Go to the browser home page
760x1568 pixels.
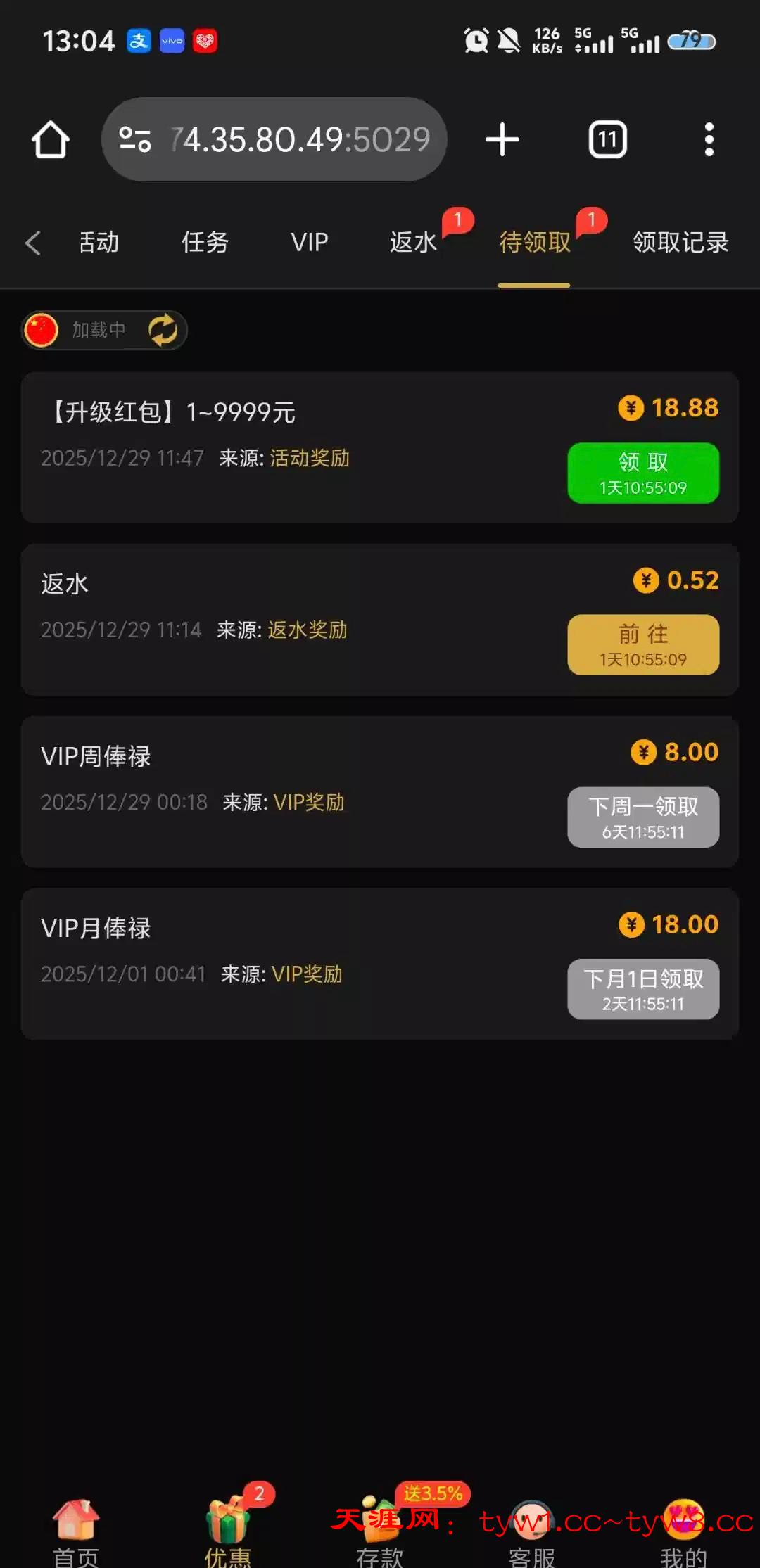[51, 139]
